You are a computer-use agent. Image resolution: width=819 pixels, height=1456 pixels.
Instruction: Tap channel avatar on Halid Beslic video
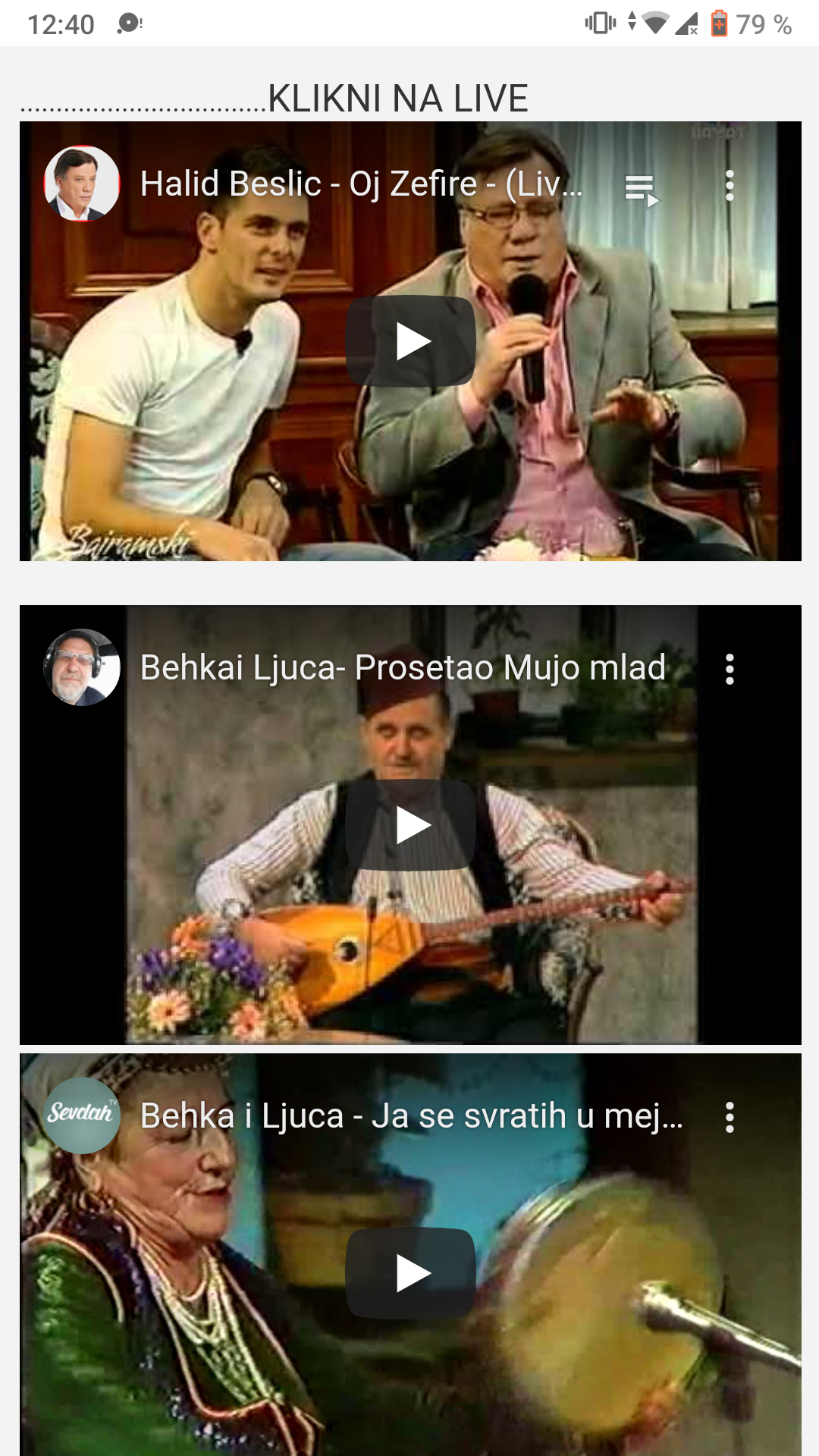pos(82,184)
